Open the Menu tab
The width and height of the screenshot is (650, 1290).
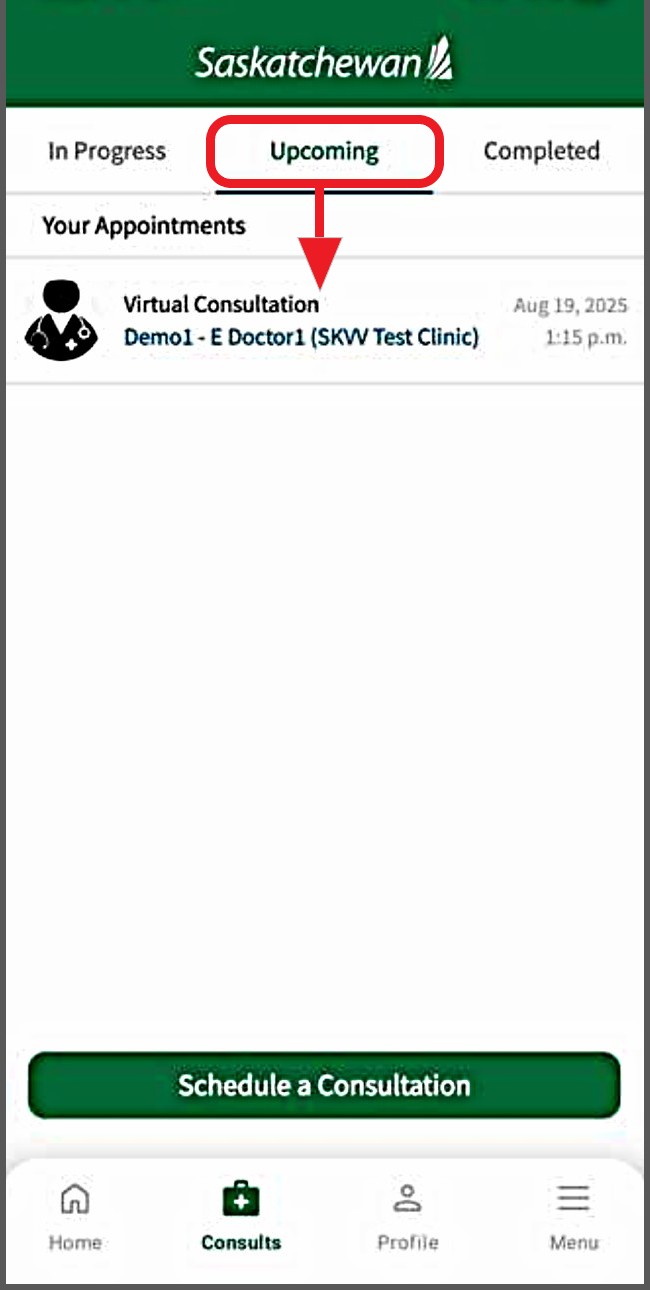[x=573, y=1216]
